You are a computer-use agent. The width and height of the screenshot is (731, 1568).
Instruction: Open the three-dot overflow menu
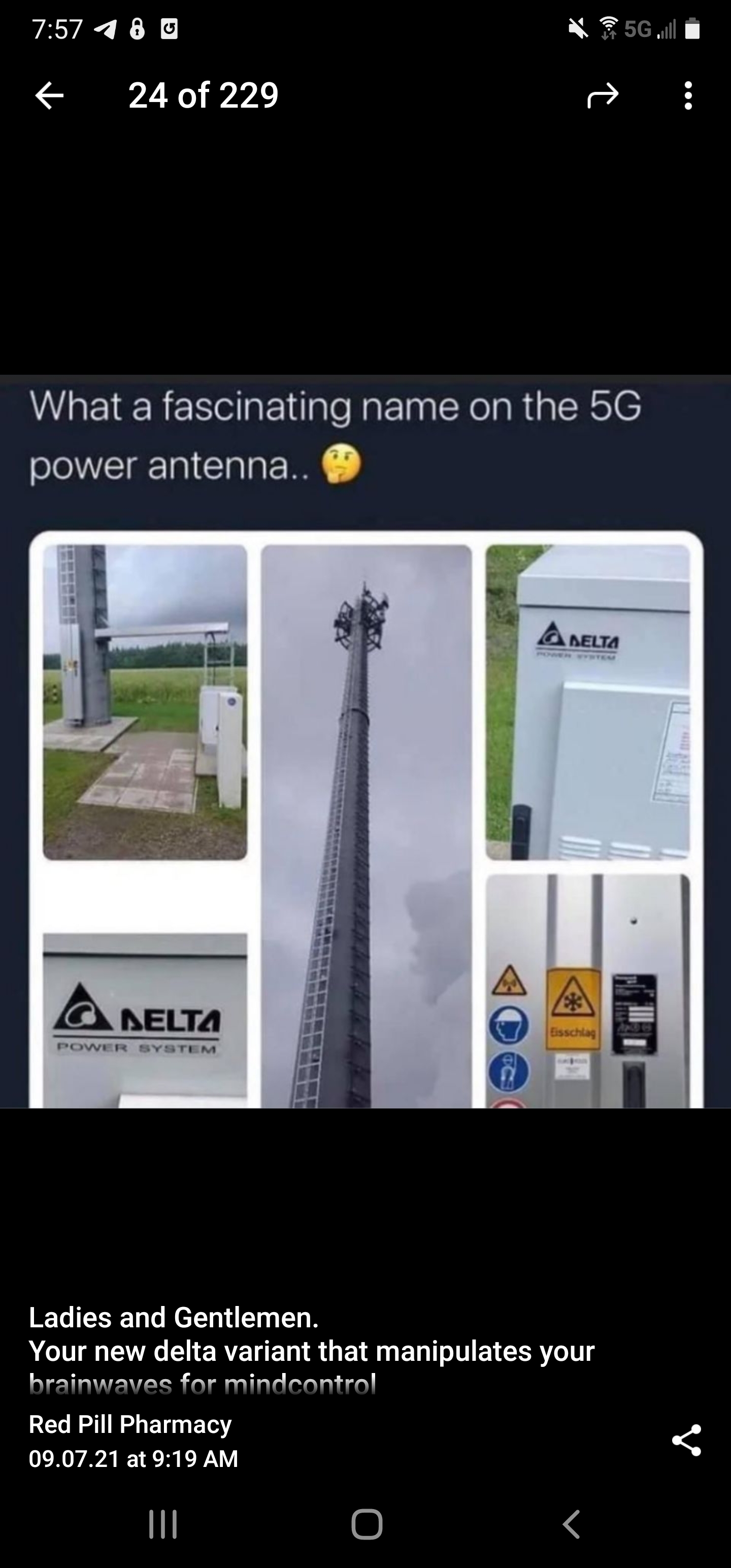[688, 95]
